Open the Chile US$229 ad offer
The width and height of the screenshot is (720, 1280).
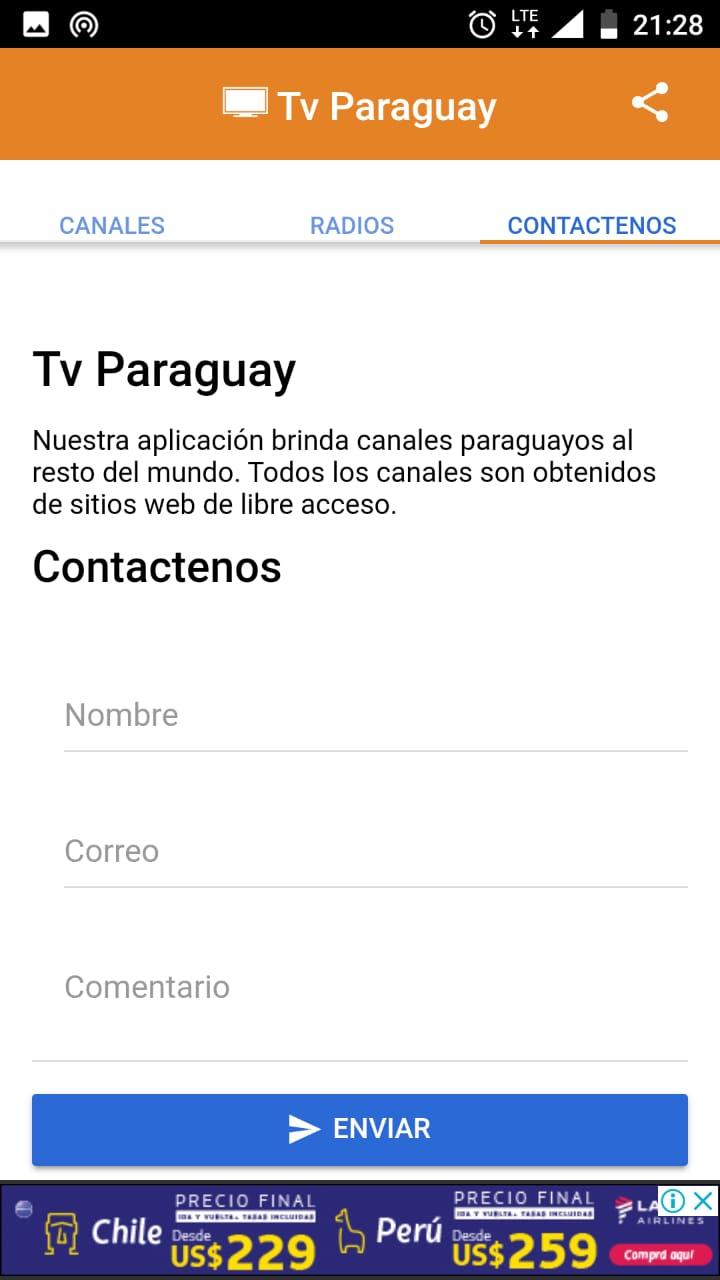pyautogui.click(x=180, y=1232)
